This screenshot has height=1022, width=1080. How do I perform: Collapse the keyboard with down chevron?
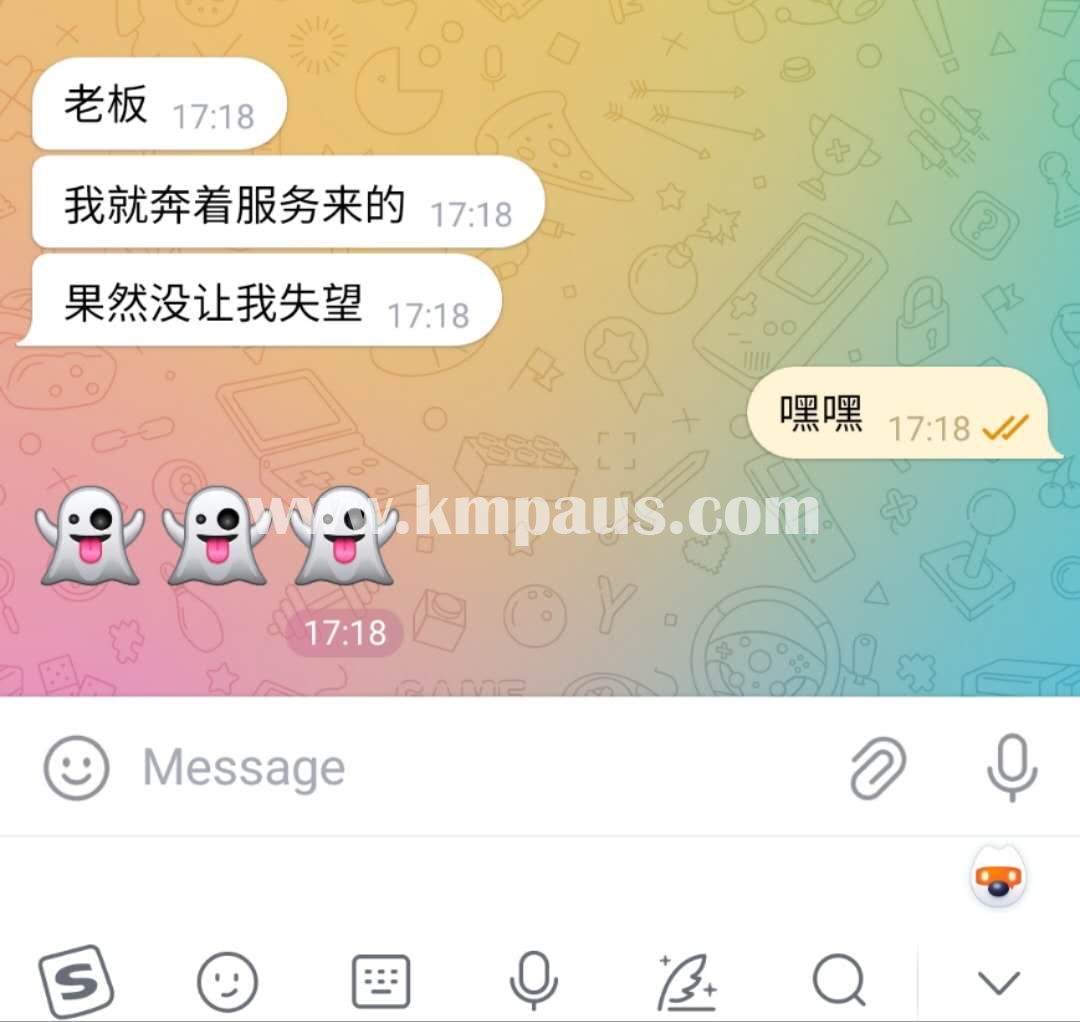[x=998, y=982]
